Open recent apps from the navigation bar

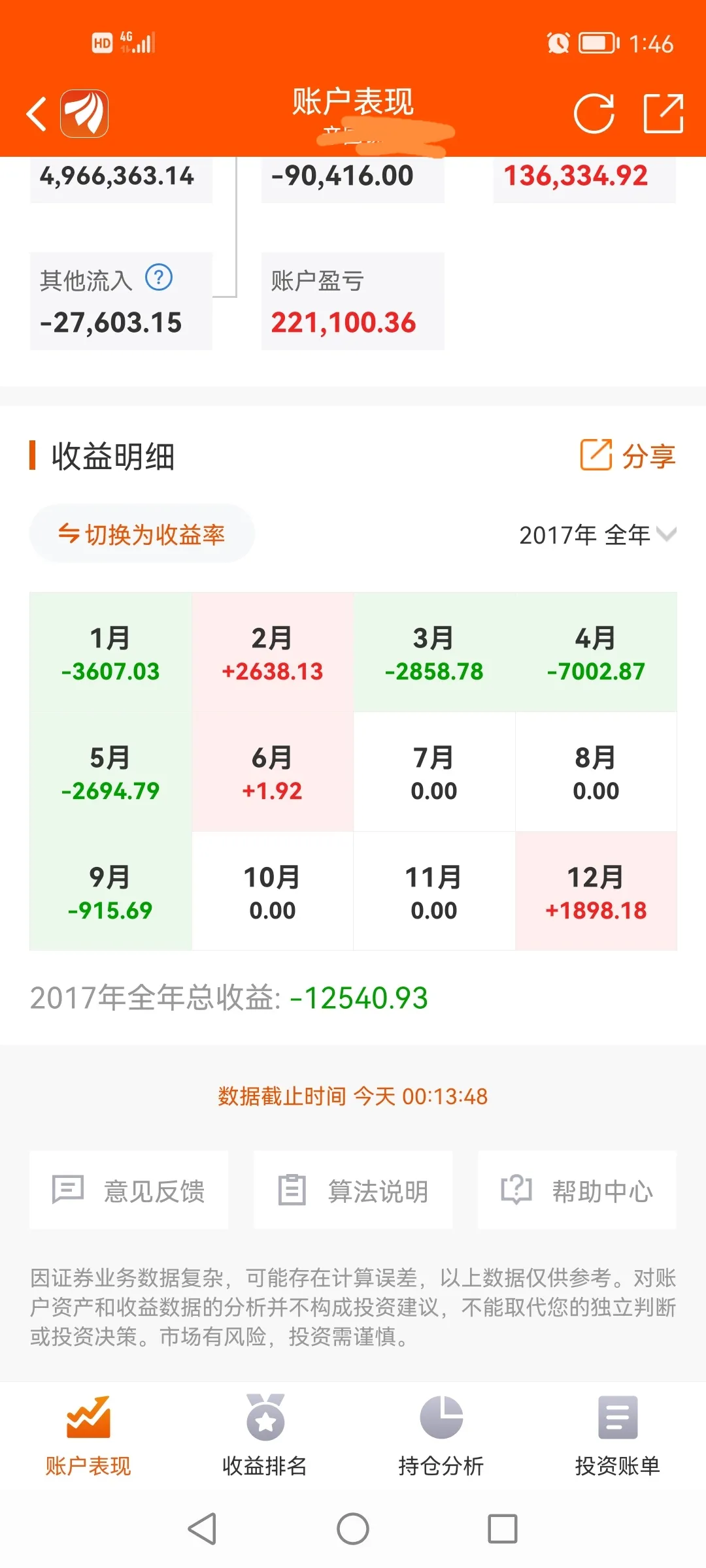tap(503, 1529)
